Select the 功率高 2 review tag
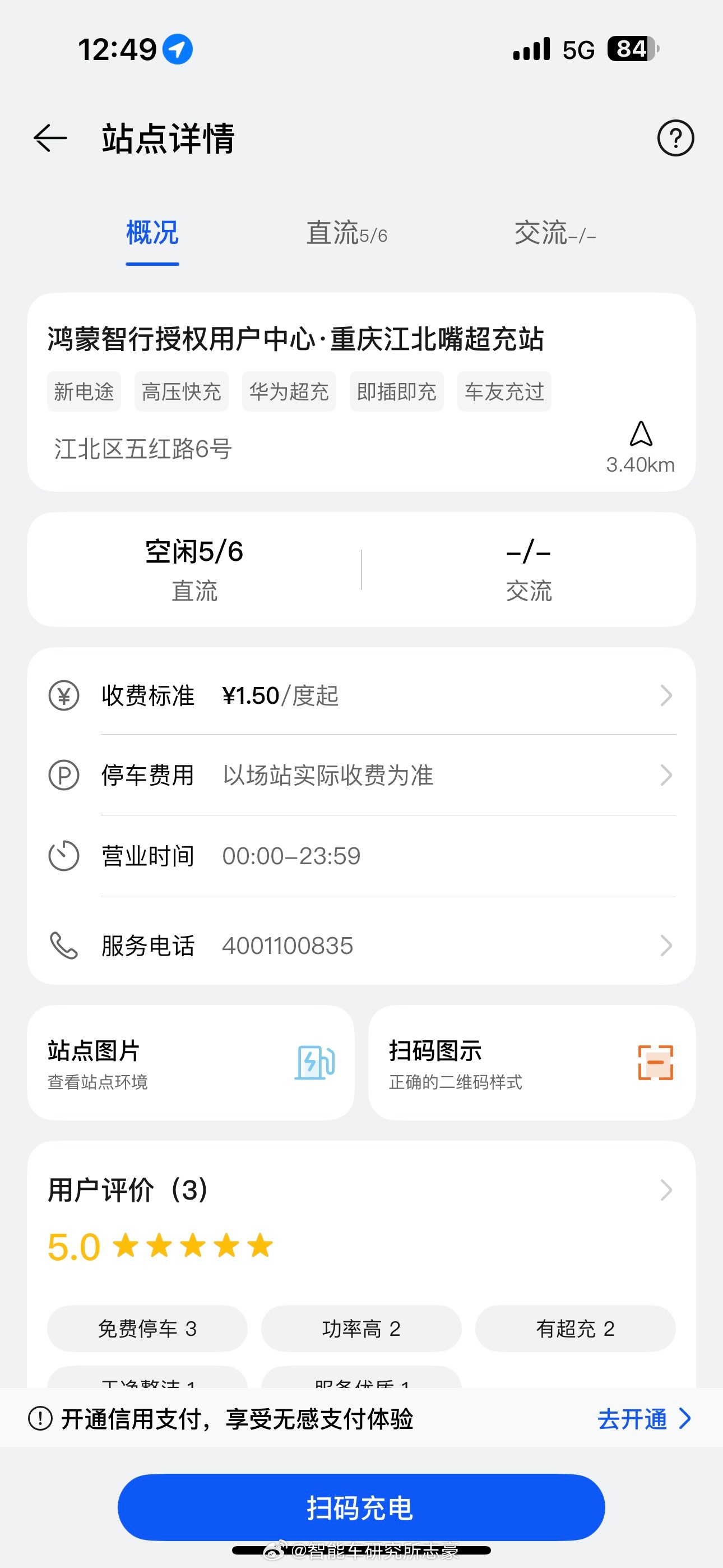 point(361,1329)
